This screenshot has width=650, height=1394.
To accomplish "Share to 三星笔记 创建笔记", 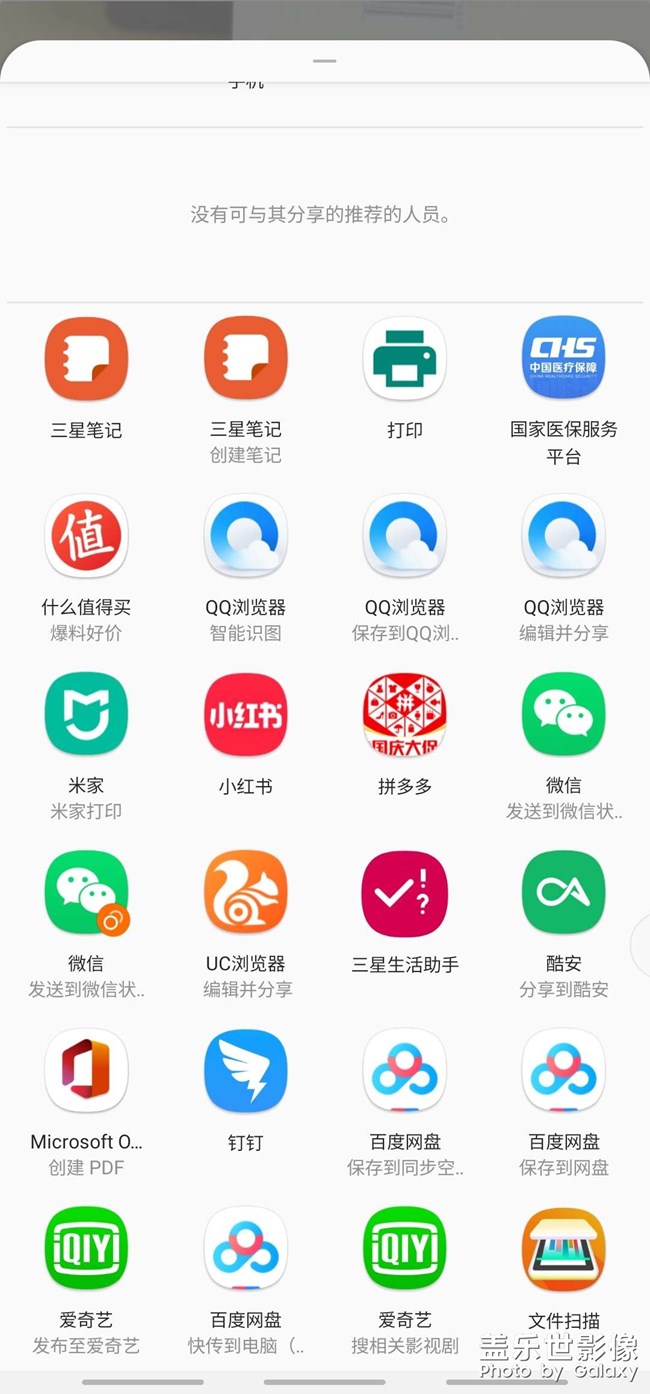I will 245,359.
